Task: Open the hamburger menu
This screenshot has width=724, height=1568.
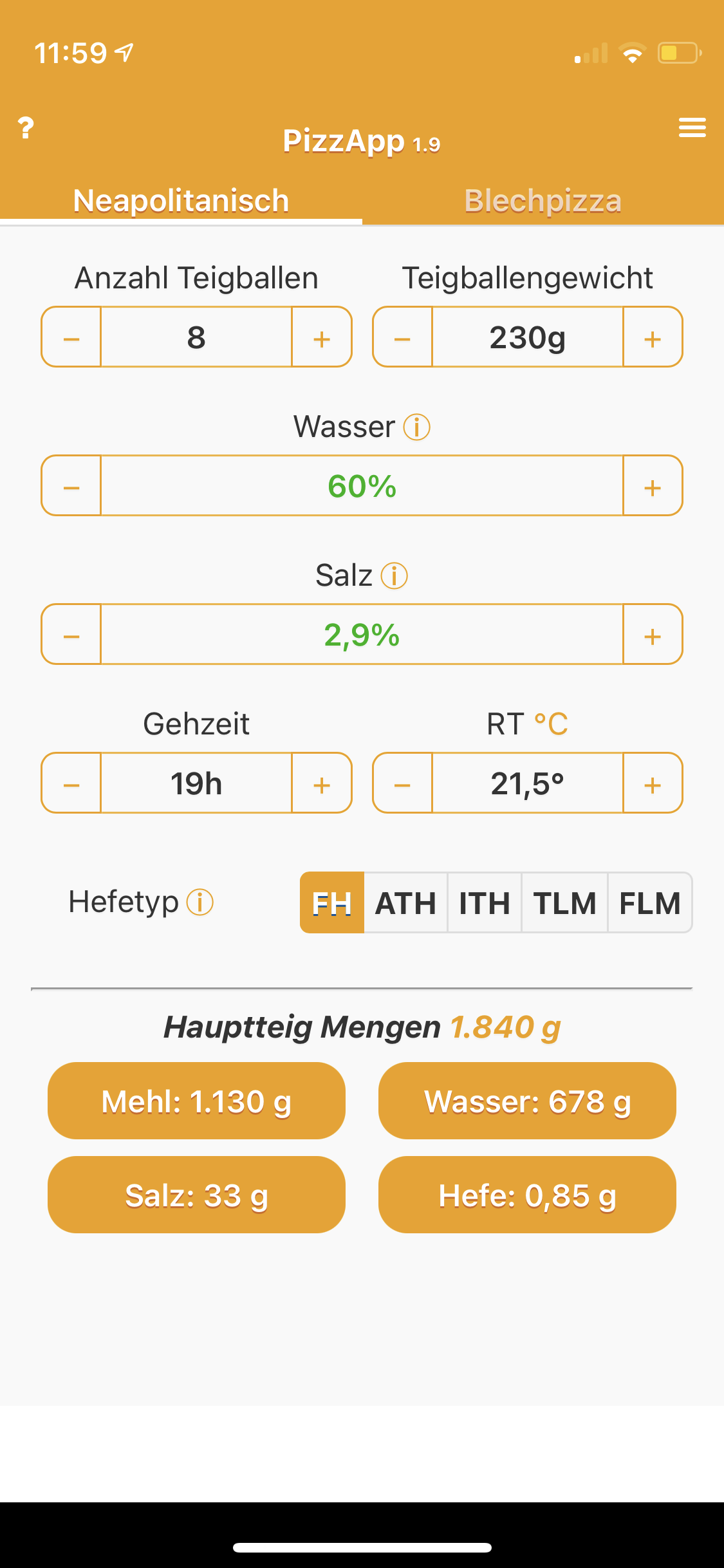Action: 692,127
